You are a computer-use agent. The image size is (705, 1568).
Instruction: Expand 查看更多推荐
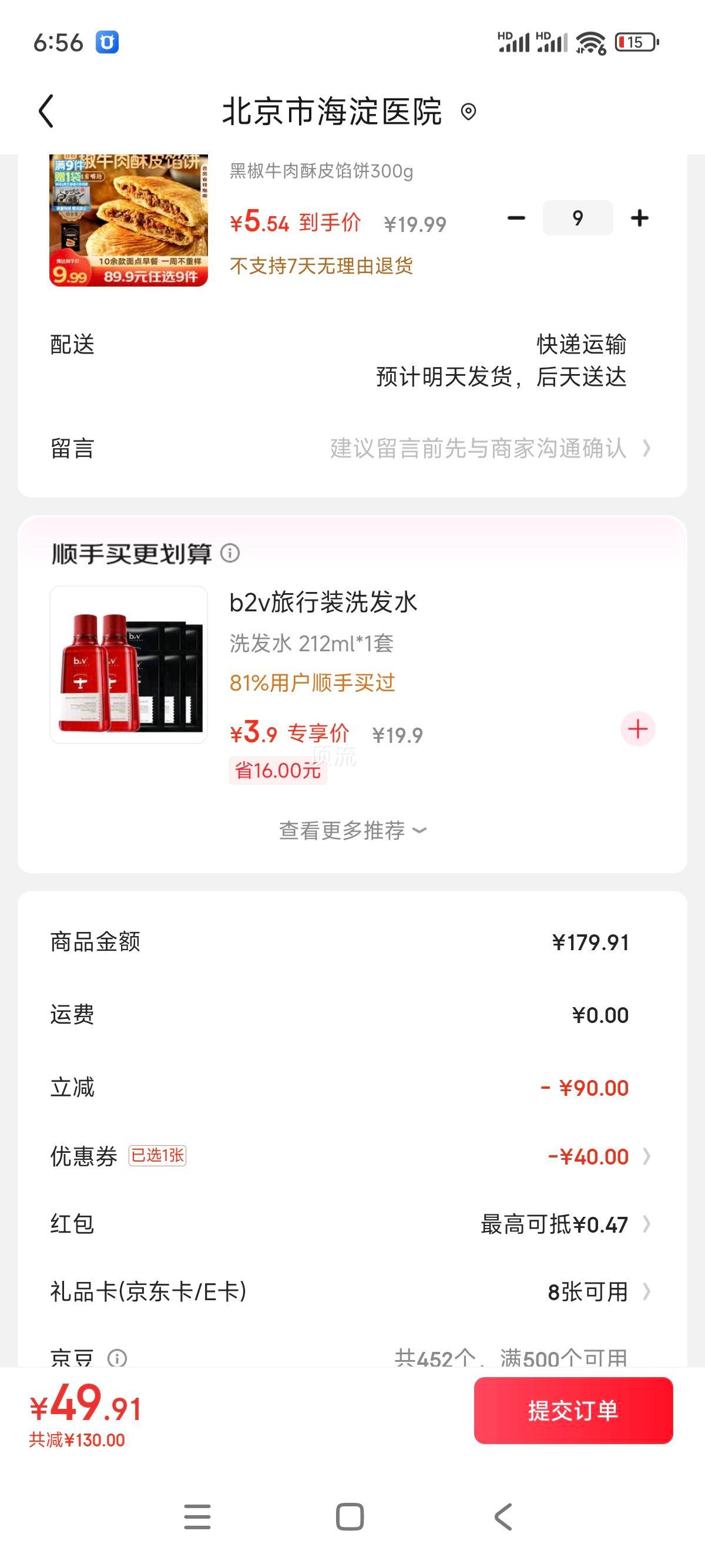pyautogui.click(x=352, y=830)
